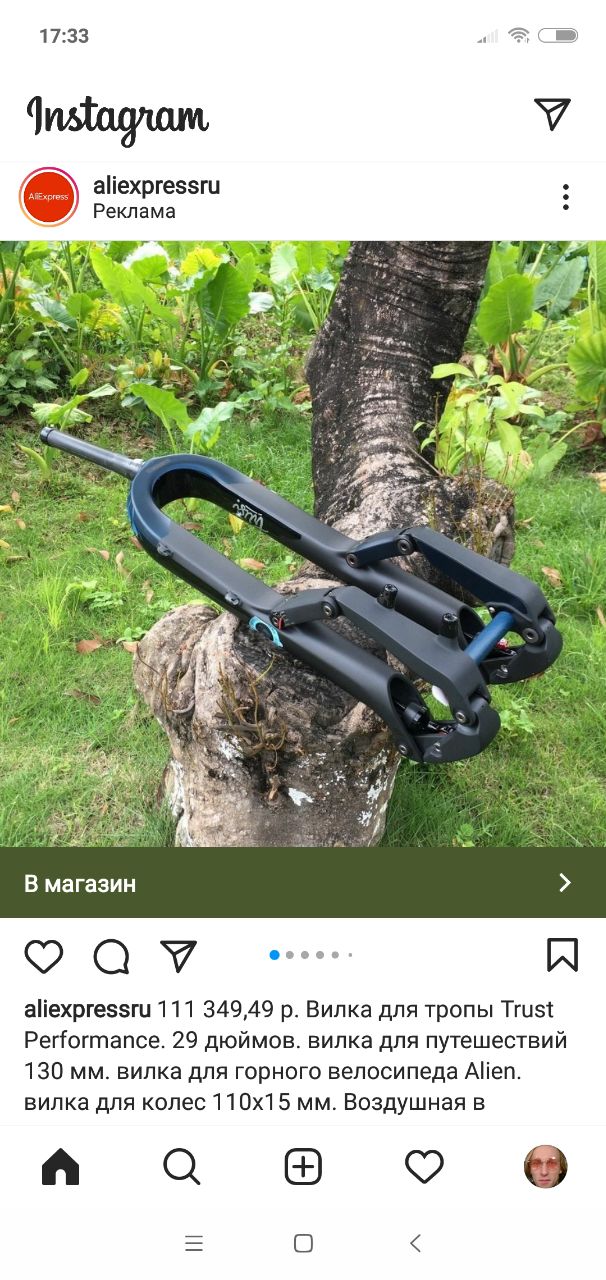Open the bike fork ad image
606x1280 pixels.
(303, 544)
